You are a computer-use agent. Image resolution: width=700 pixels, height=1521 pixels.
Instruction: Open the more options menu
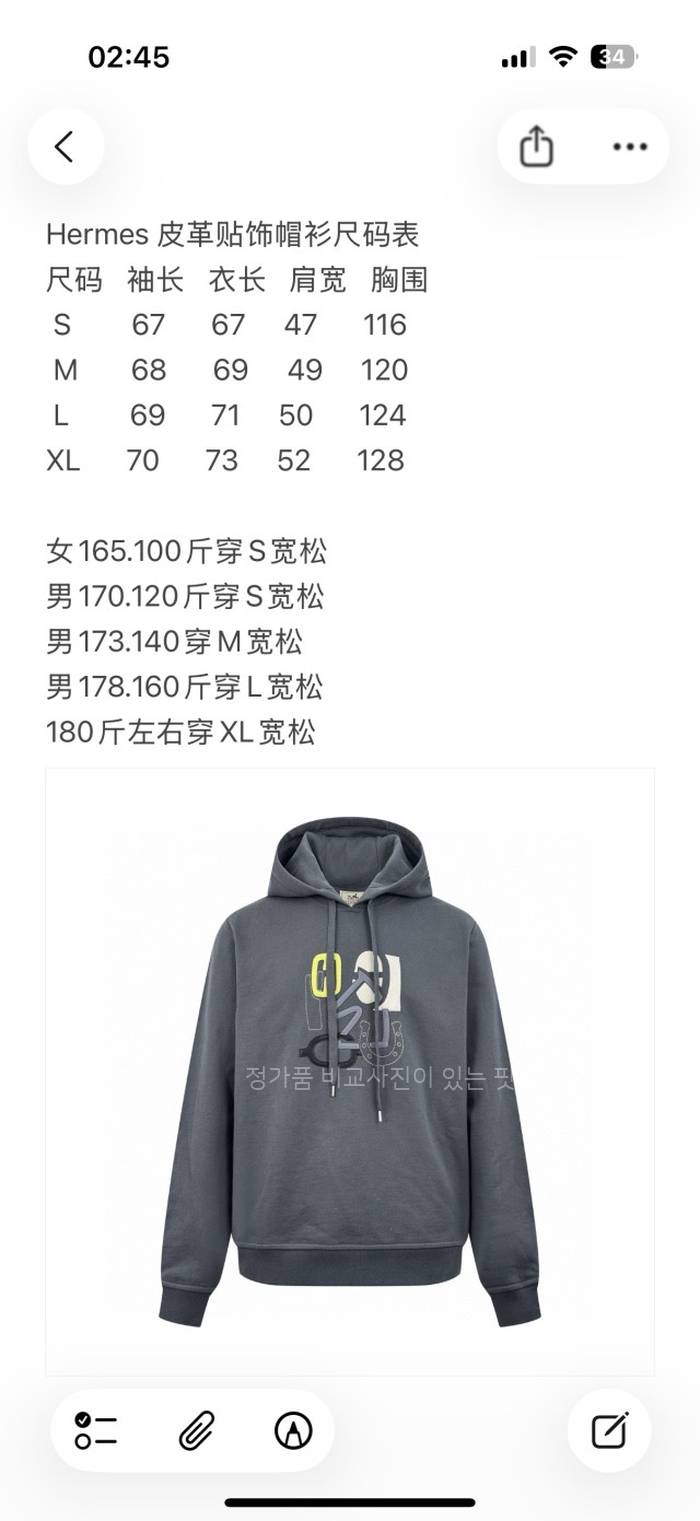[x=629, y=148]
